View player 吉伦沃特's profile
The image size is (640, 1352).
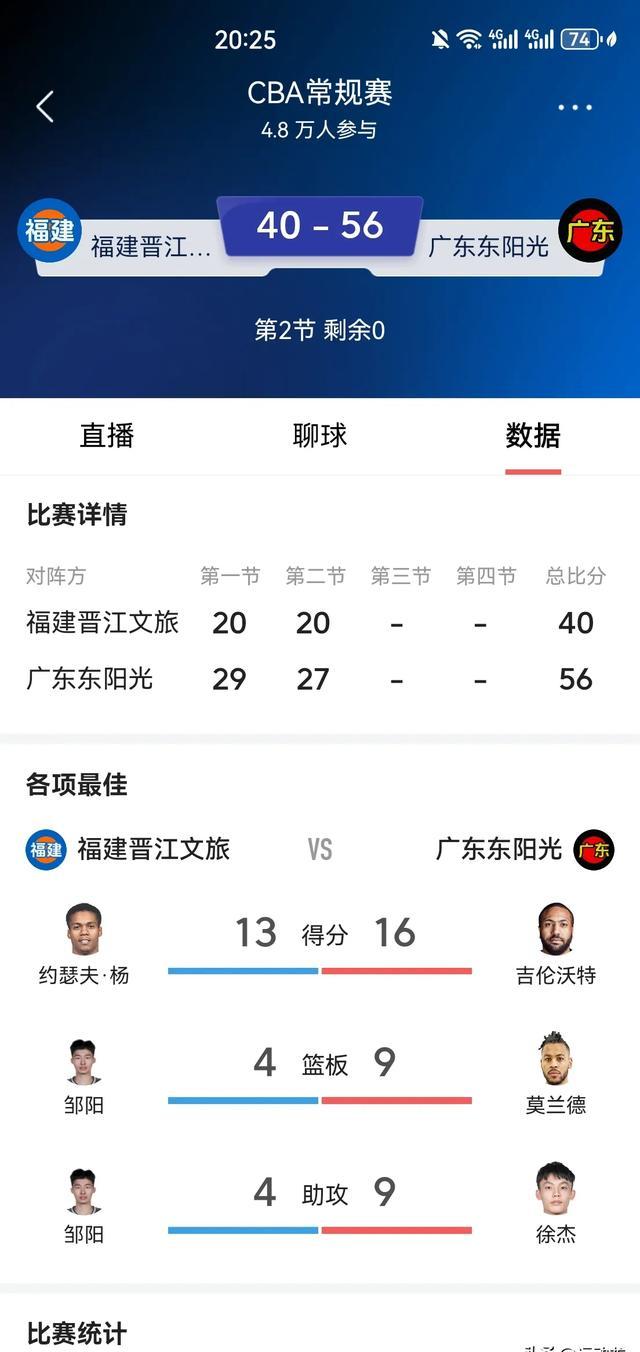tap(555, 930)
